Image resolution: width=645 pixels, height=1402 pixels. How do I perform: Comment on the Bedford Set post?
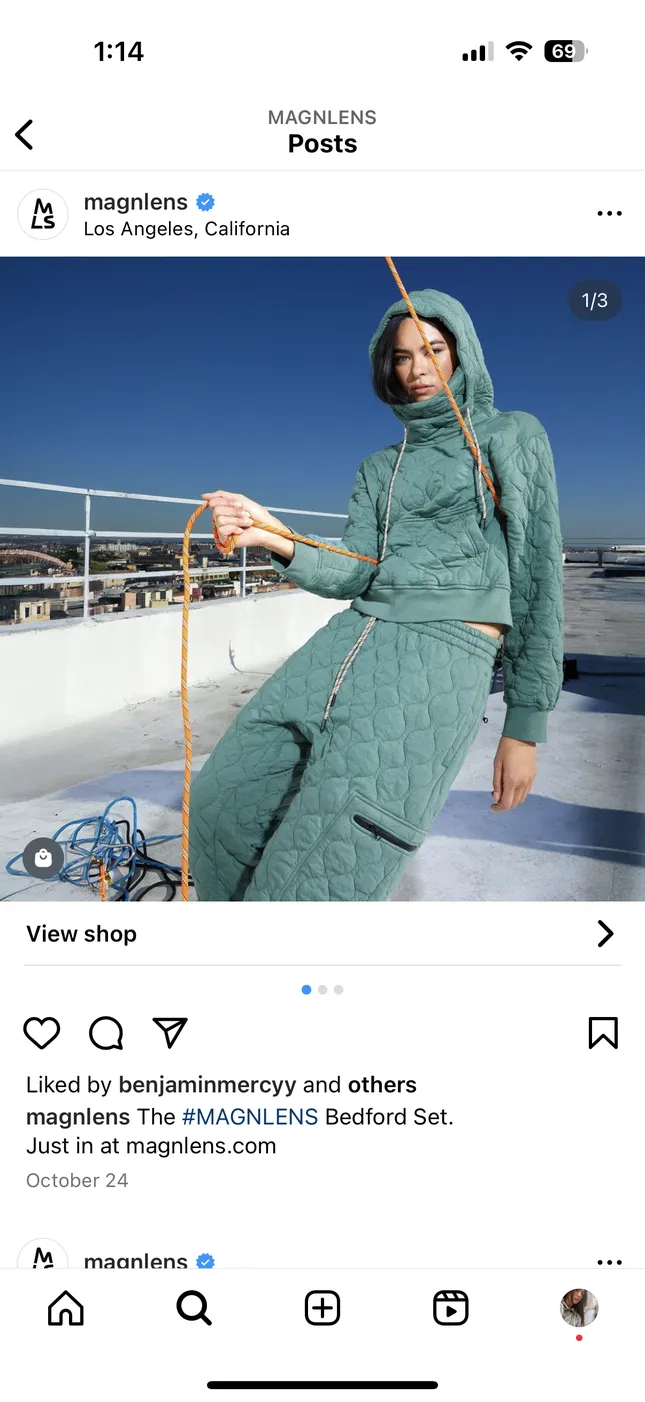106,1033
